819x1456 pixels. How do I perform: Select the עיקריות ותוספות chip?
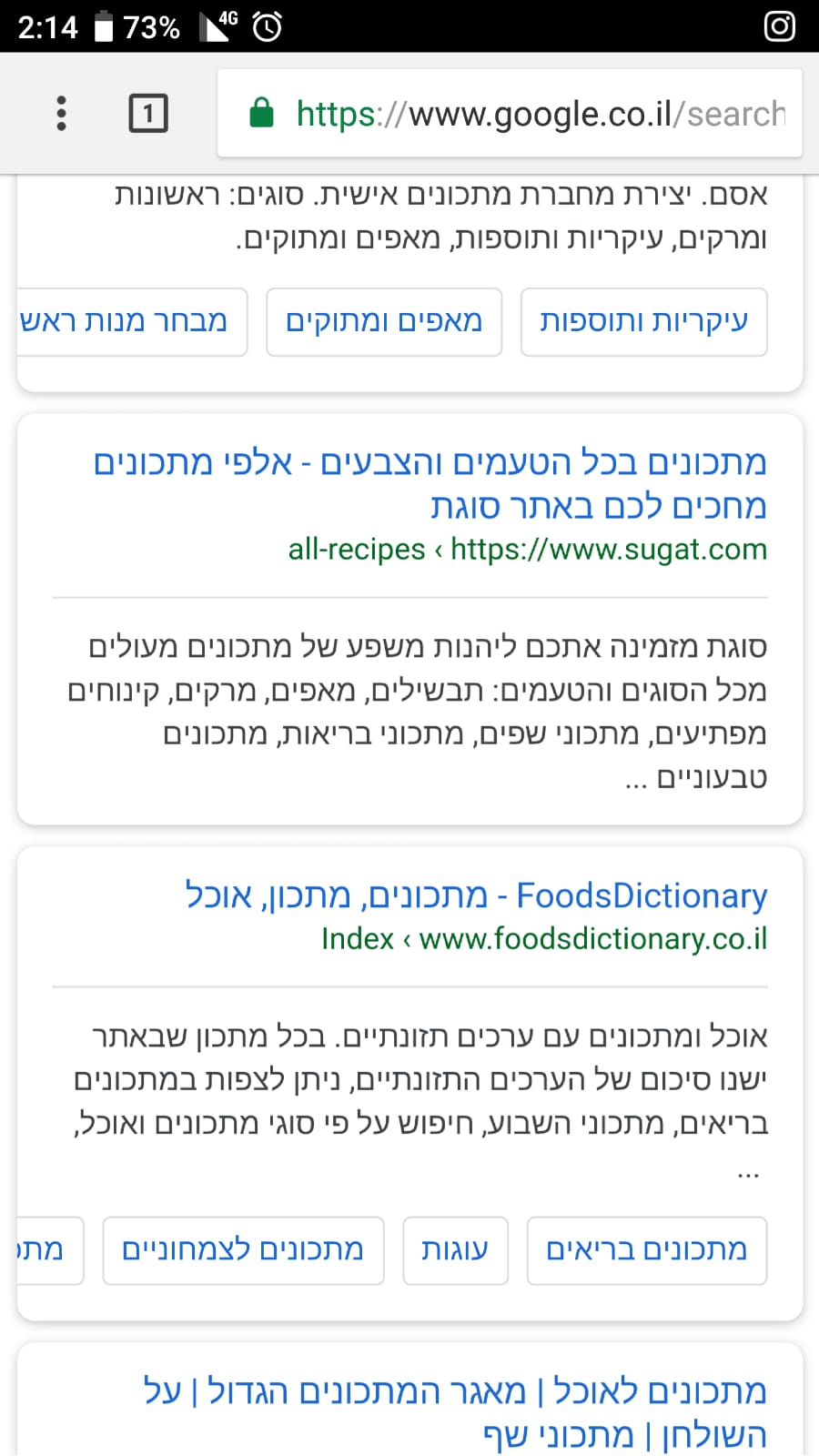click(643, 322)
